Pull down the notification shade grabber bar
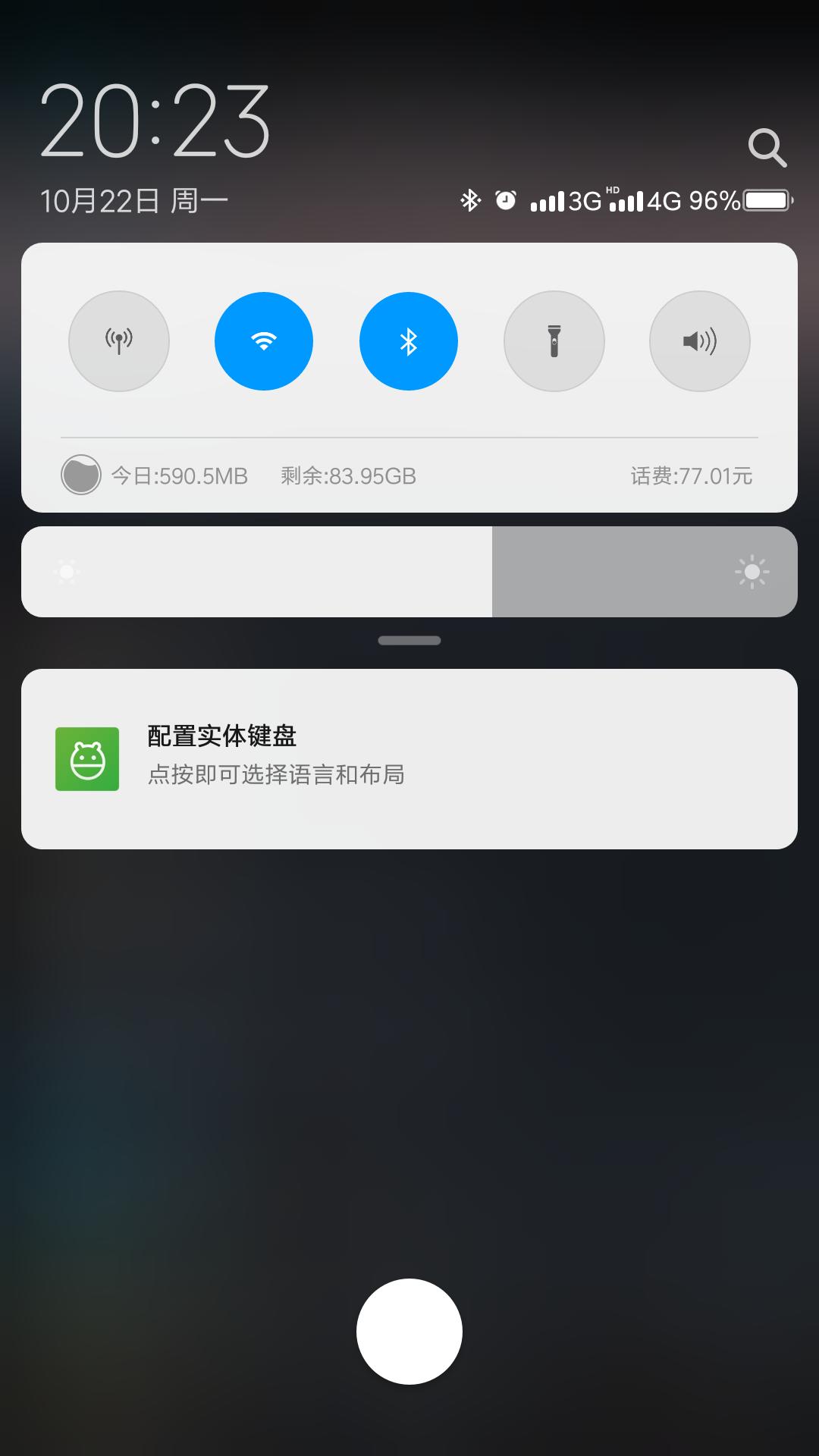Screen dimensions: 819x1456 (409, 641)
